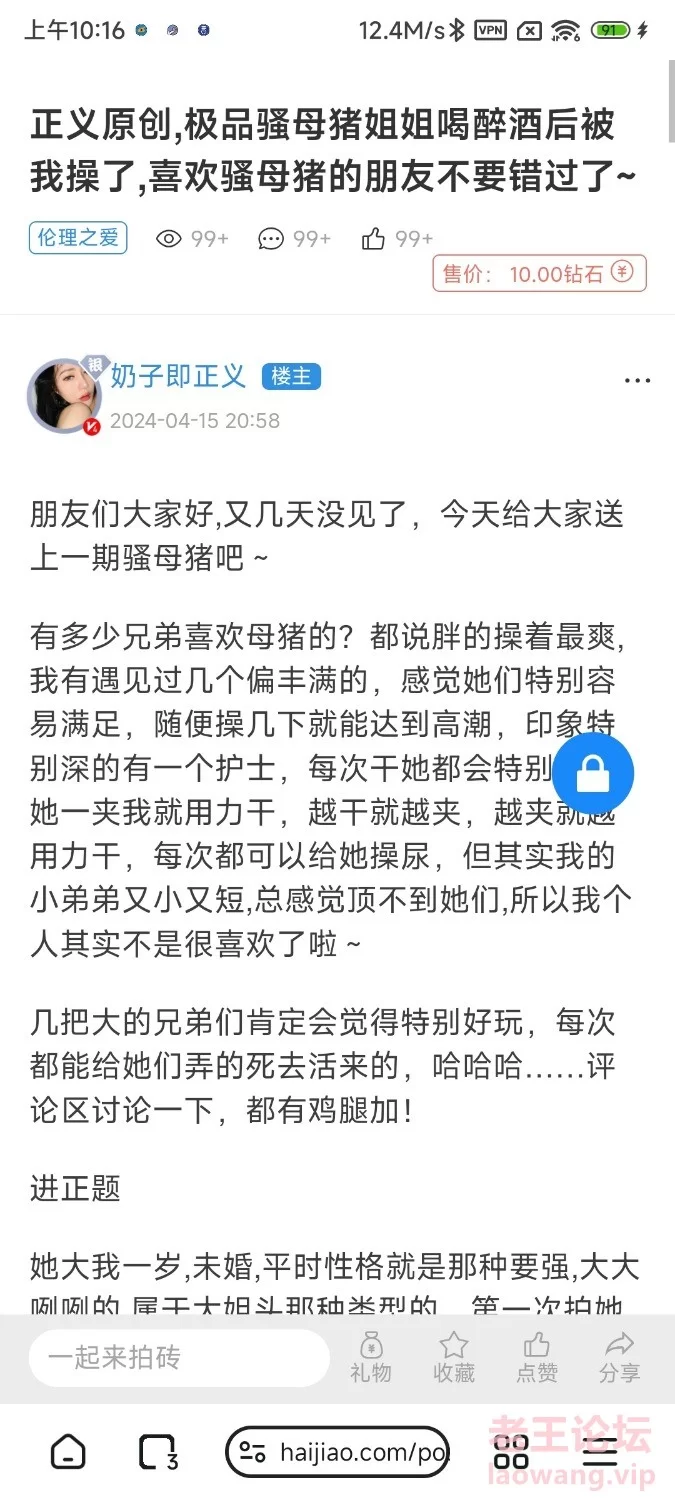Image resolution: width=675 pixels, height=1500 pixels.
Task: Share the post via 分享
Action: pos(619,1357)
